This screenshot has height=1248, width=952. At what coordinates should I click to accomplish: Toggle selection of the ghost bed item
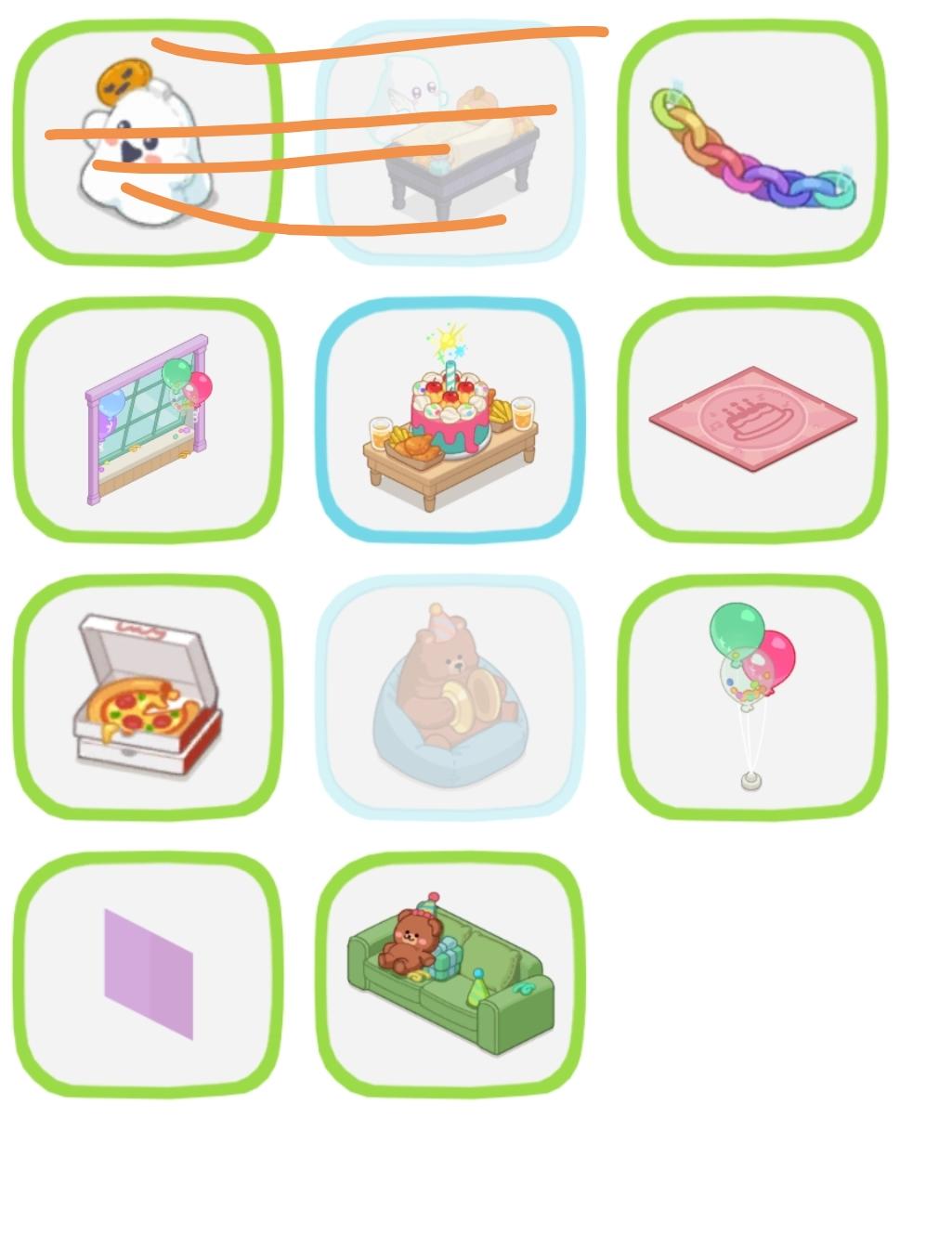coord(452,139)
